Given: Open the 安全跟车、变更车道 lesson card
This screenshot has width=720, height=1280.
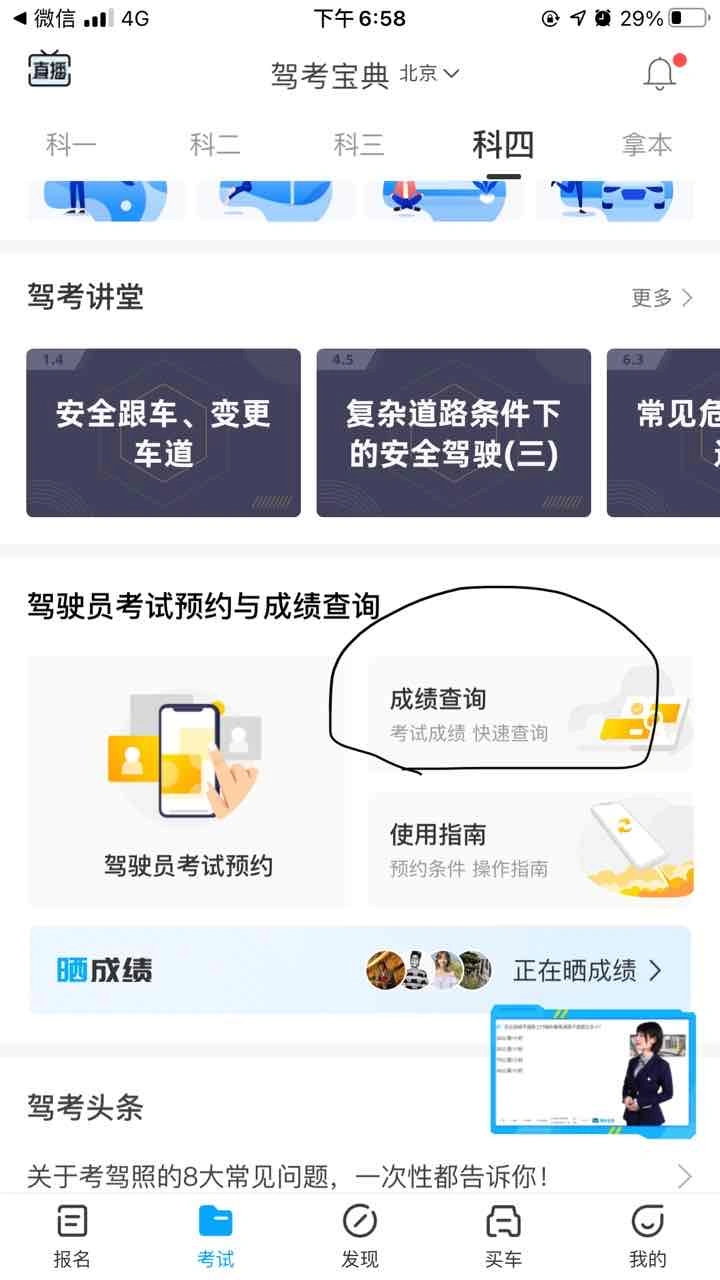Looking at the screenshot, I should click(163, 433).
